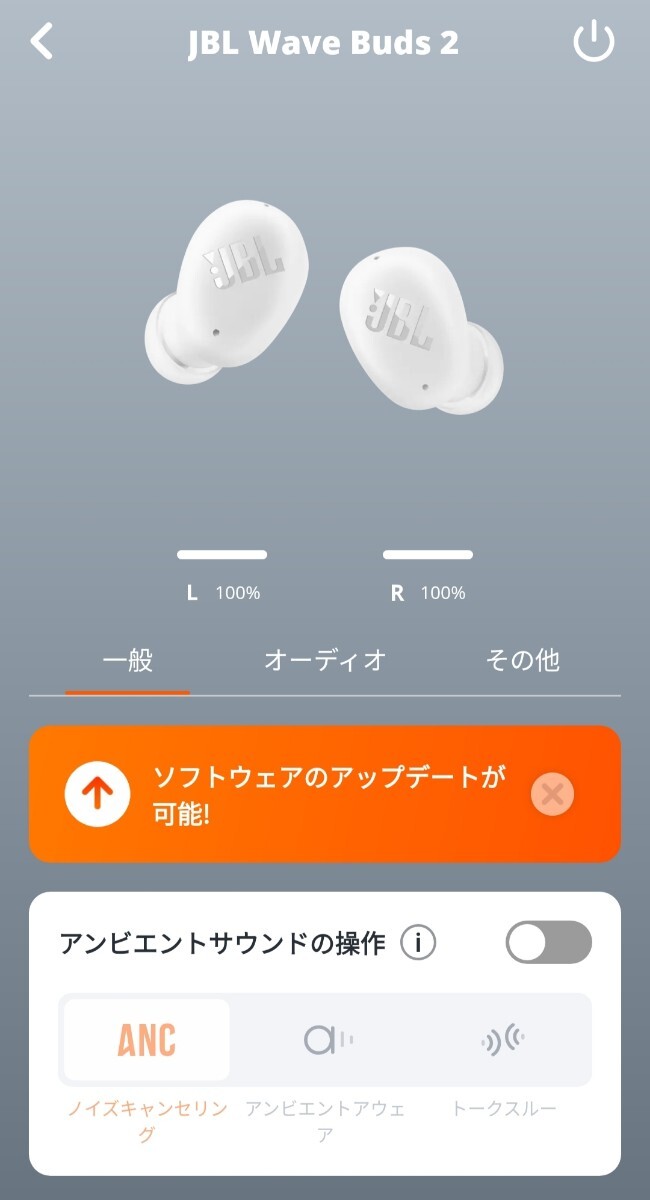Open the software update banner

coord(300,793)
